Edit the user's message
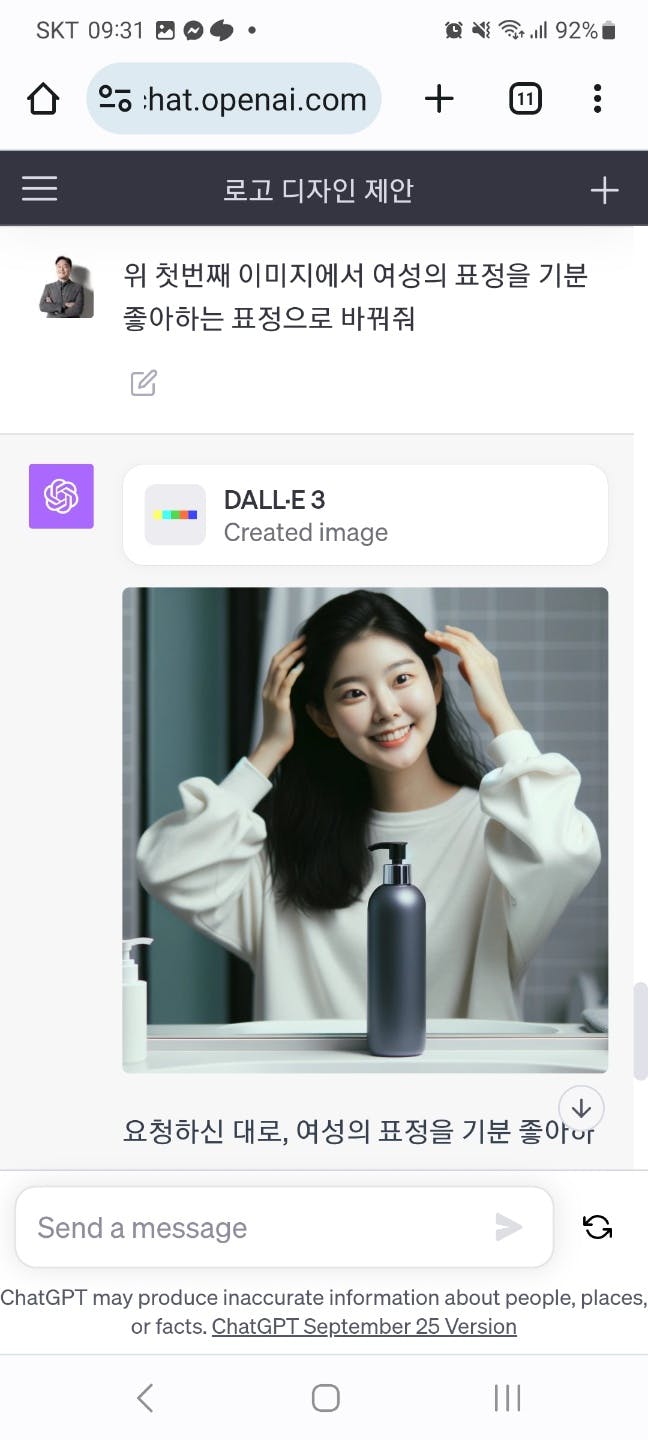 click(144, 383)
